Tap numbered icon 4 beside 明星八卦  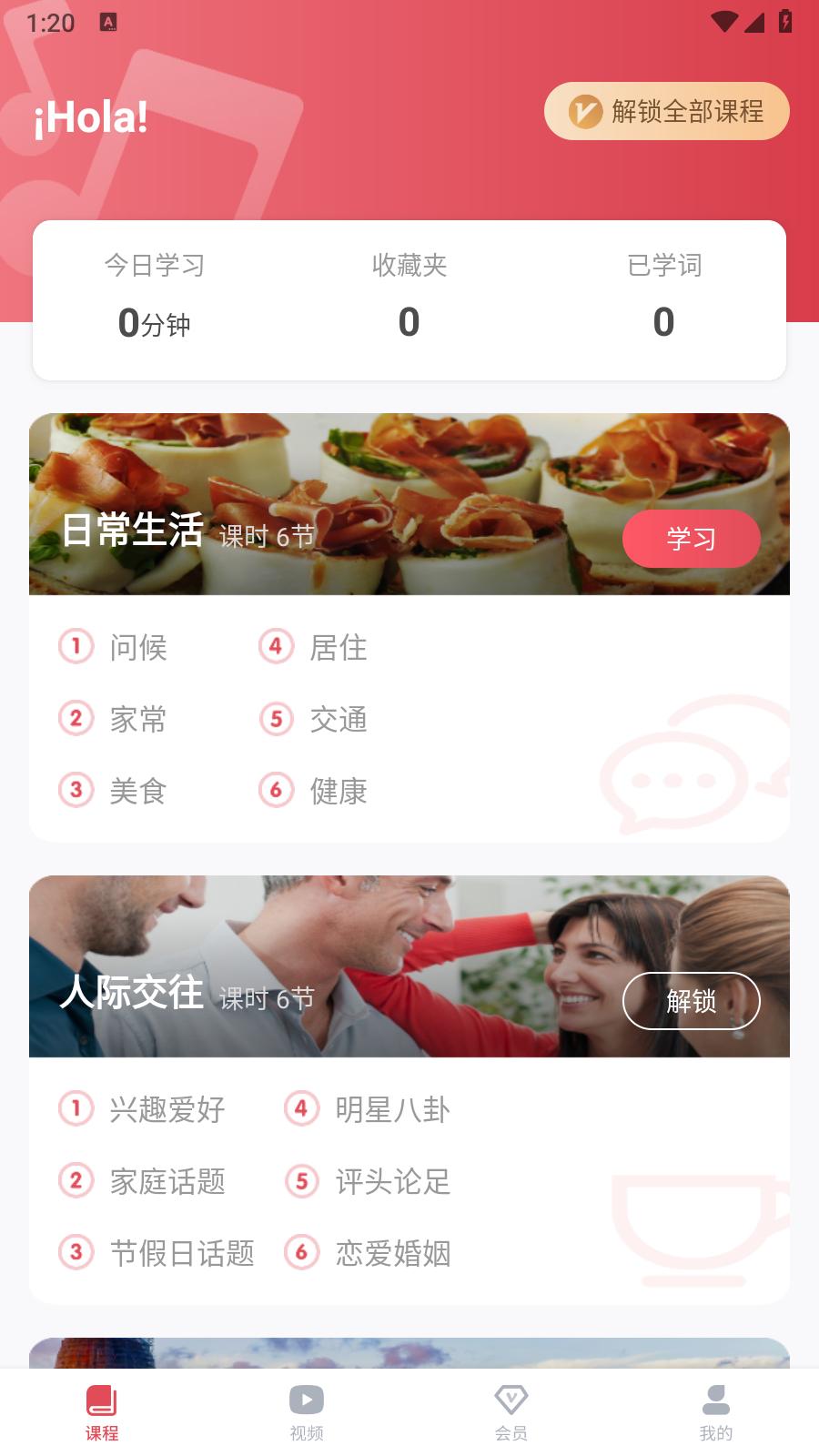tap(301, 1108)
